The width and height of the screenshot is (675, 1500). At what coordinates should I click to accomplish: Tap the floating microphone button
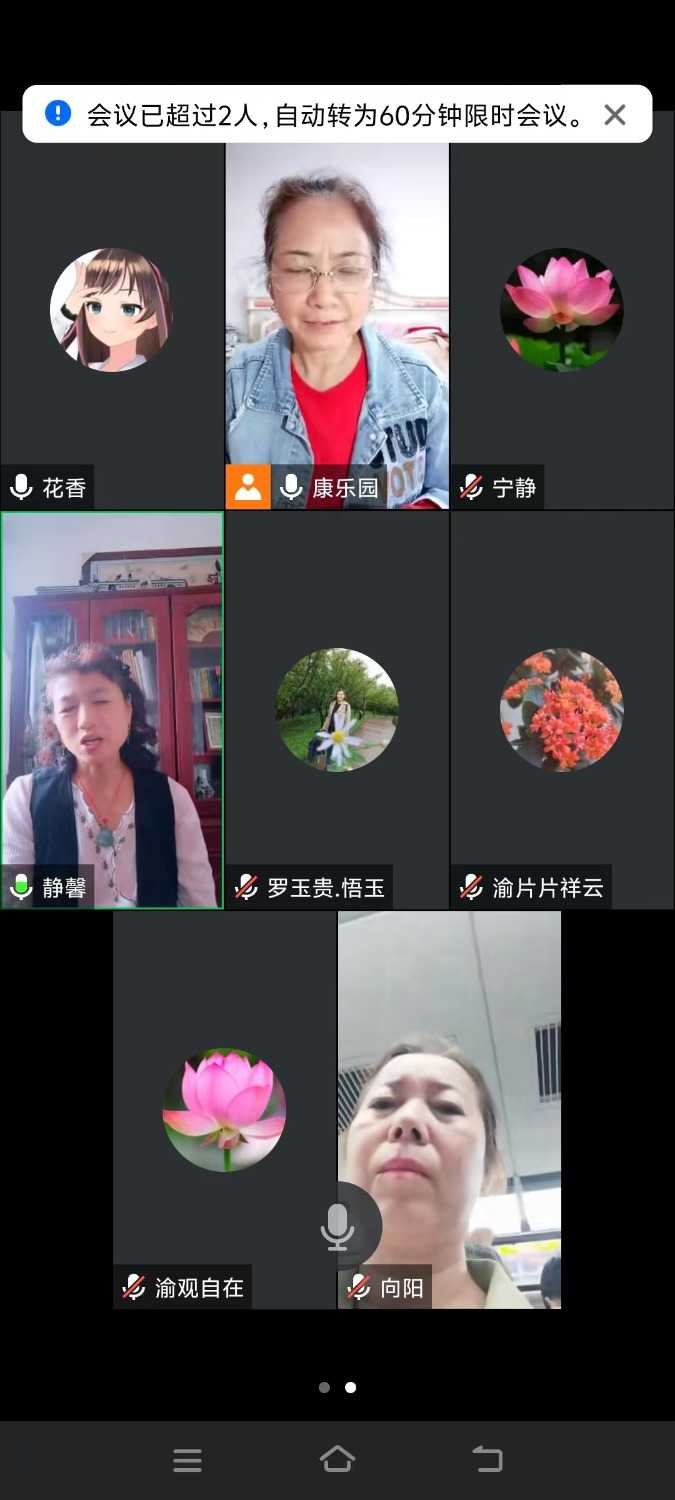(x=338, y=1226)
